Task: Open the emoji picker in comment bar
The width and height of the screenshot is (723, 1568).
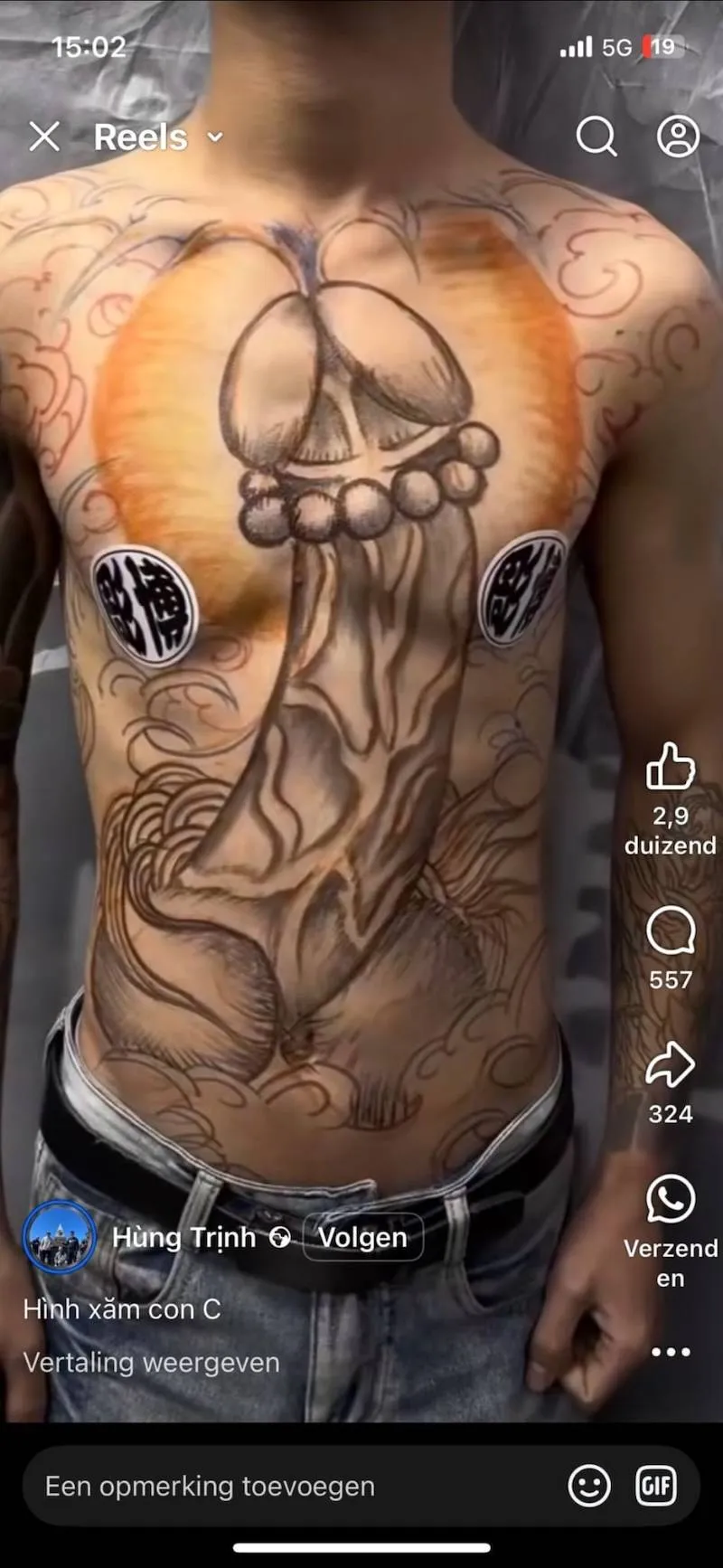Action: coord(589,1486)
